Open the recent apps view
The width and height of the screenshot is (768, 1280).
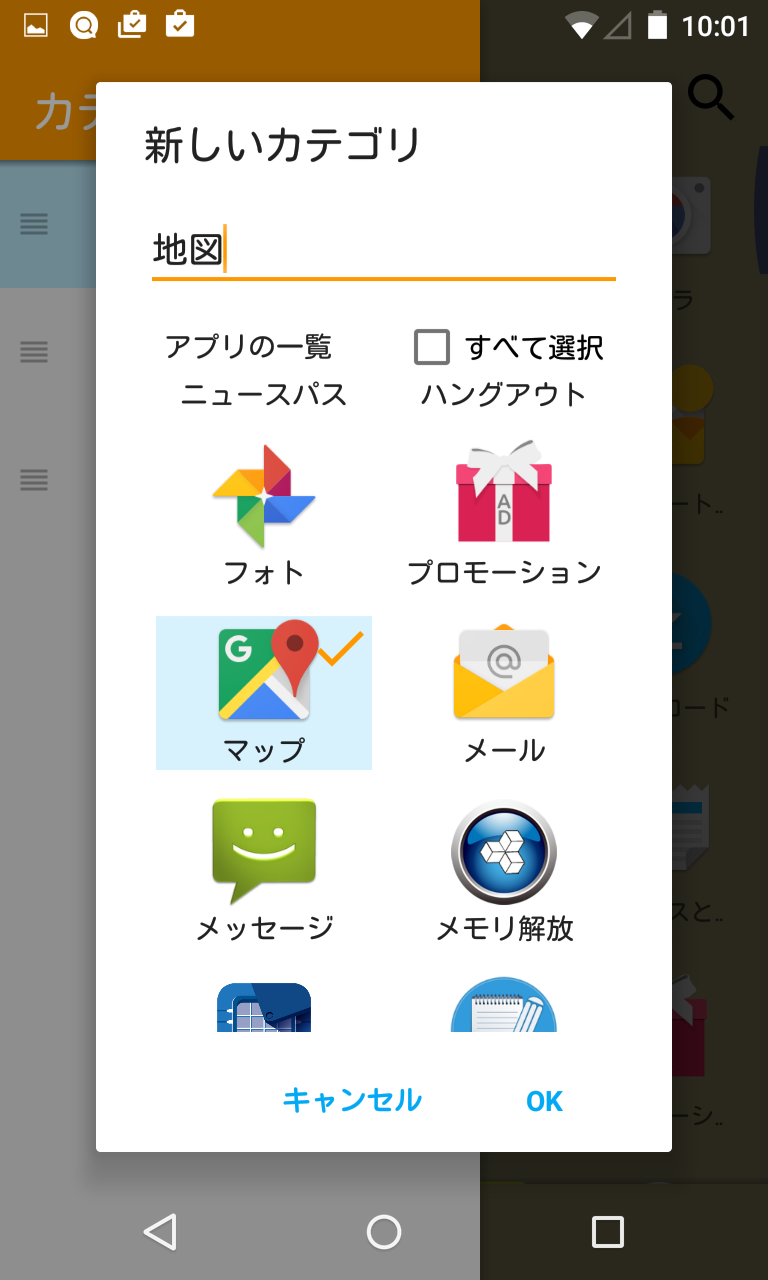pyautogui.click(x=608, y=1232)
